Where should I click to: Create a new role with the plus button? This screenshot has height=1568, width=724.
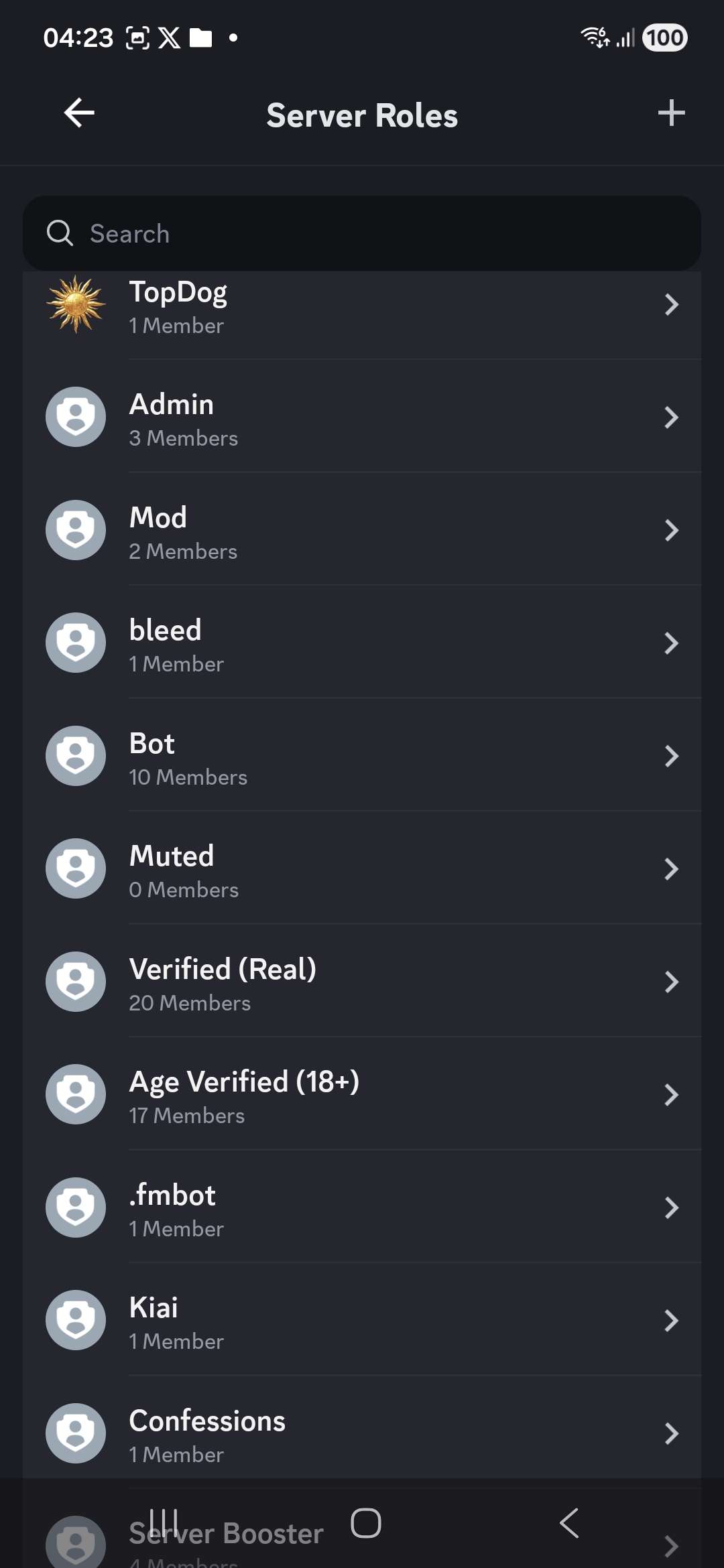tap(671, 113)
